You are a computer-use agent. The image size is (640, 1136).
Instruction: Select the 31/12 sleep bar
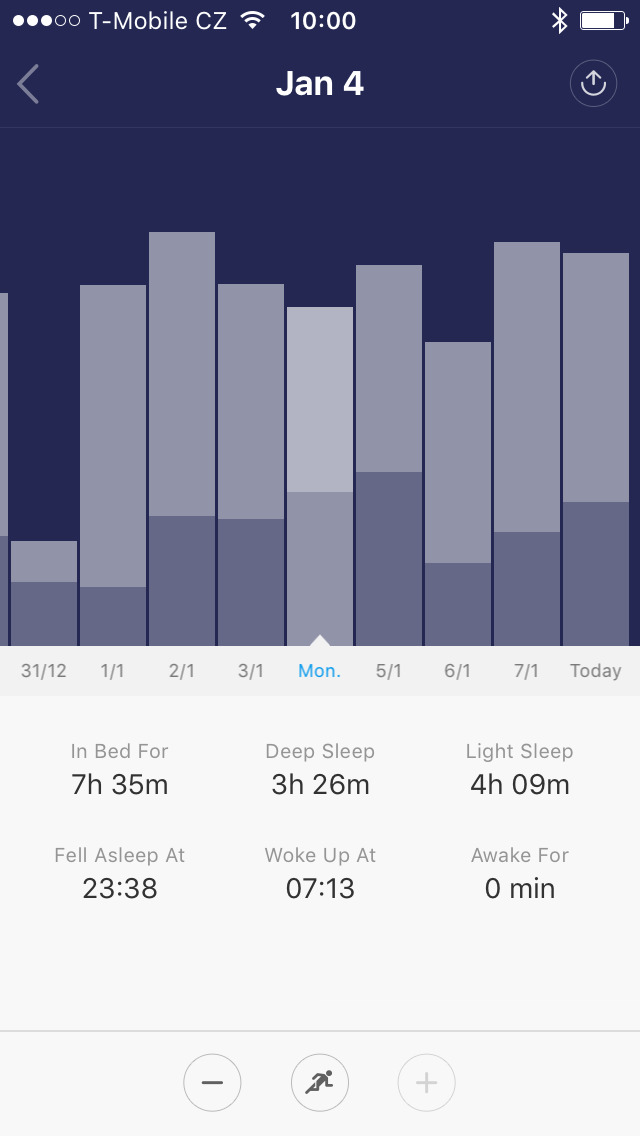43,593
